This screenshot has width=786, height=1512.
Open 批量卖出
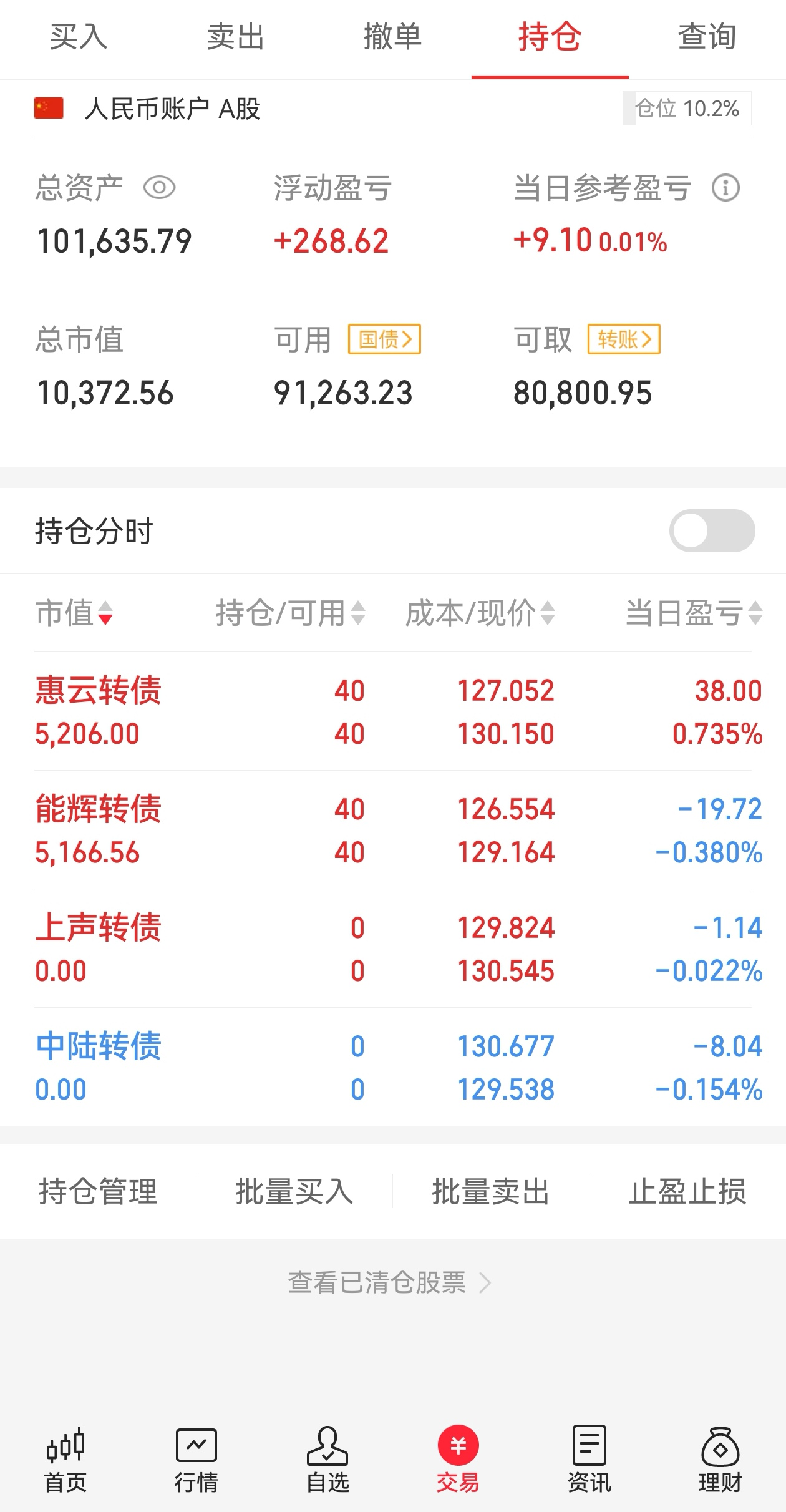491,1191
